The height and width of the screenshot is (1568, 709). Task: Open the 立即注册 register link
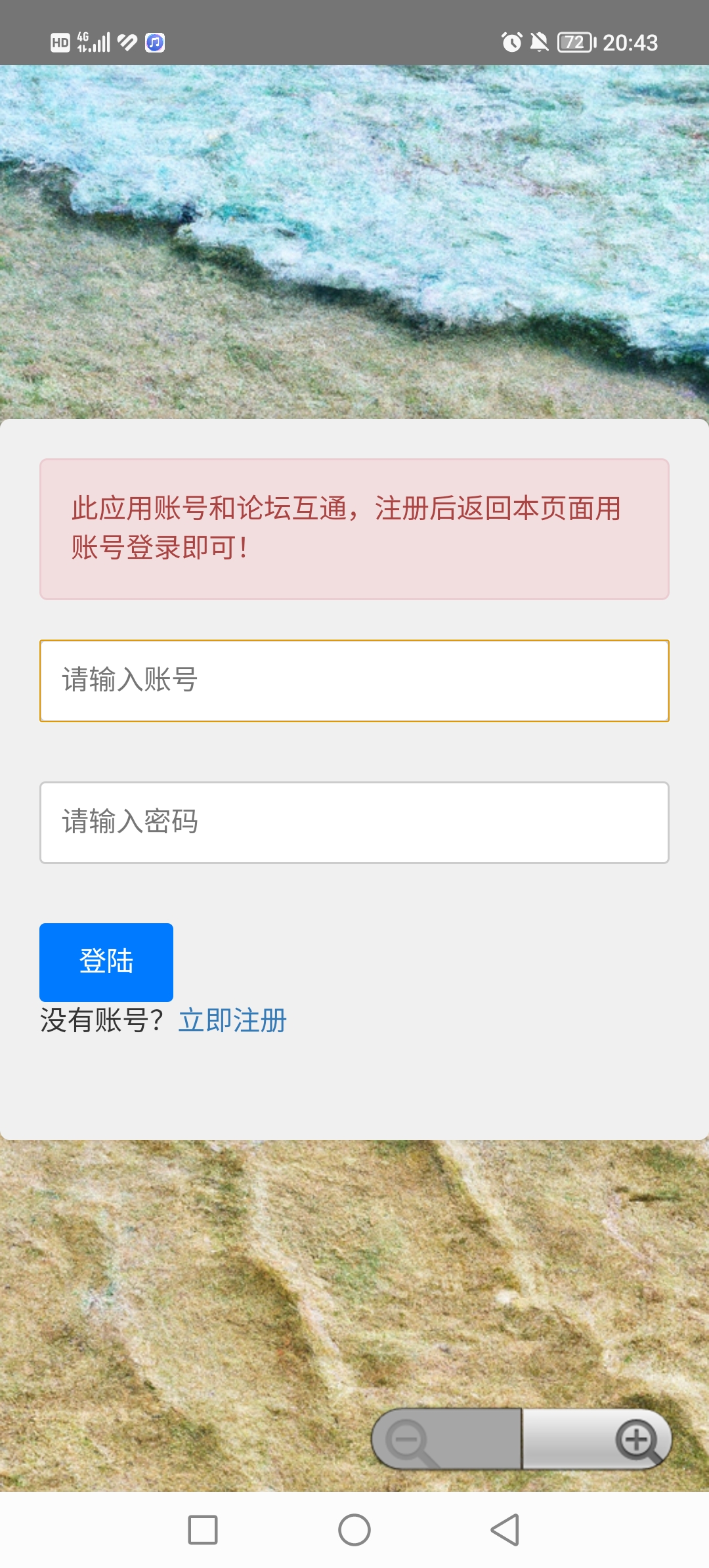[232, 1020]
